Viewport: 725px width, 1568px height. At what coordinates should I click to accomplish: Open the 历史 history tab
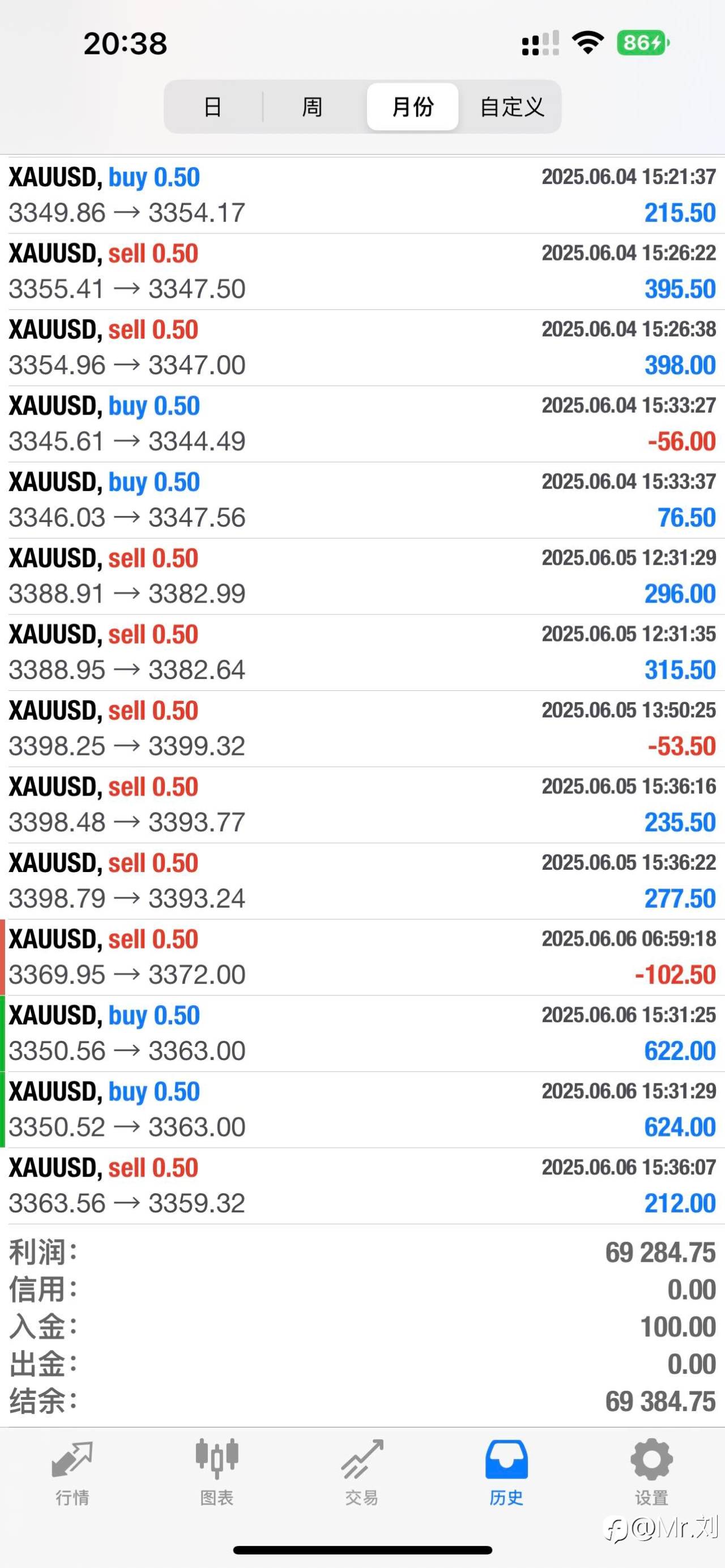click(506, 1473)
